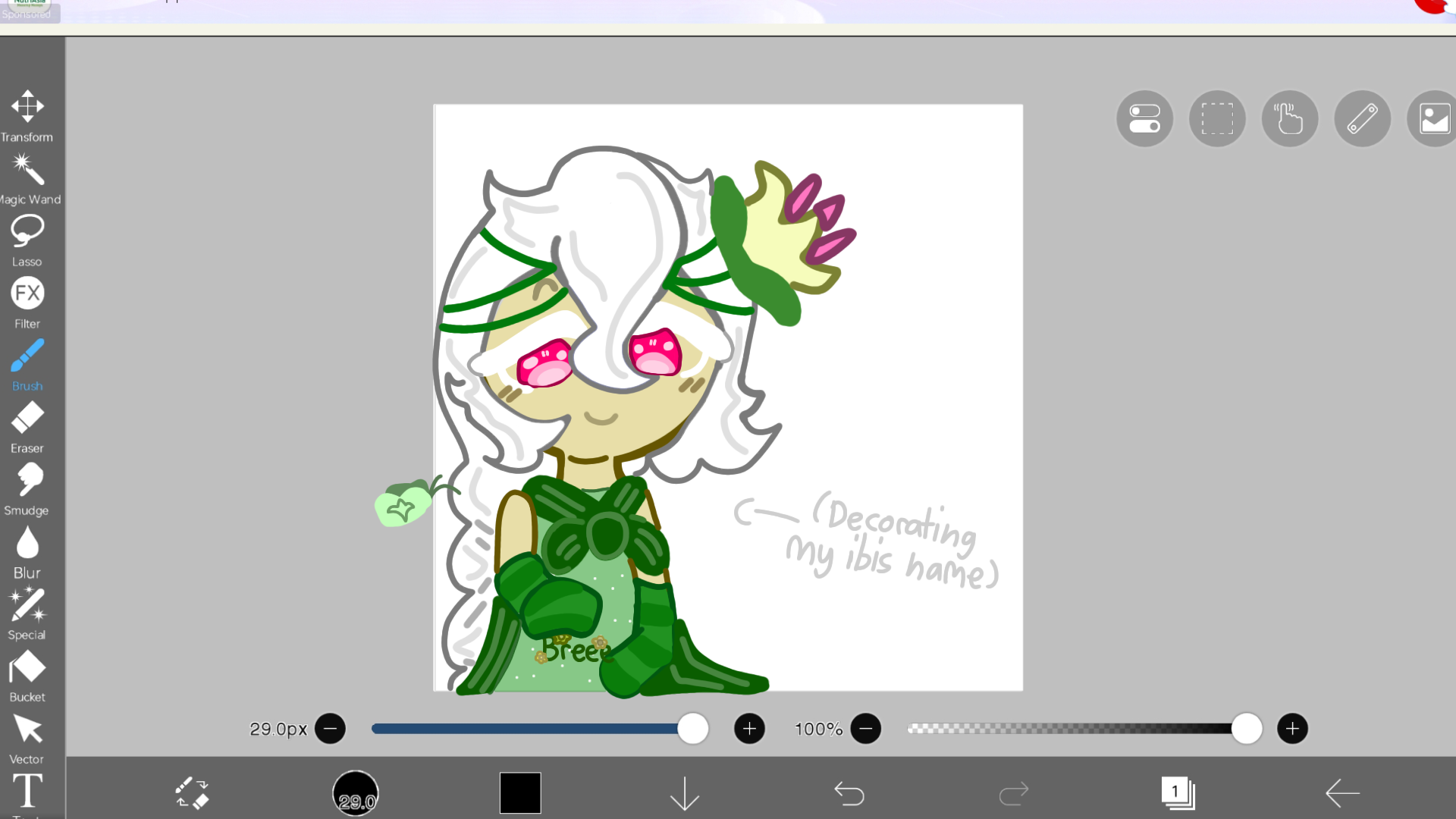
Task: Choose the Special brush tool
Action: (27, 605)
